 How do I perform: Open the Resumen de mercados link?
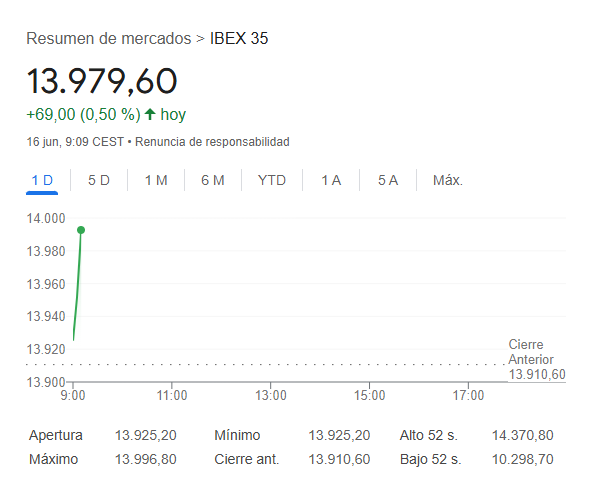tap(108, 39)
